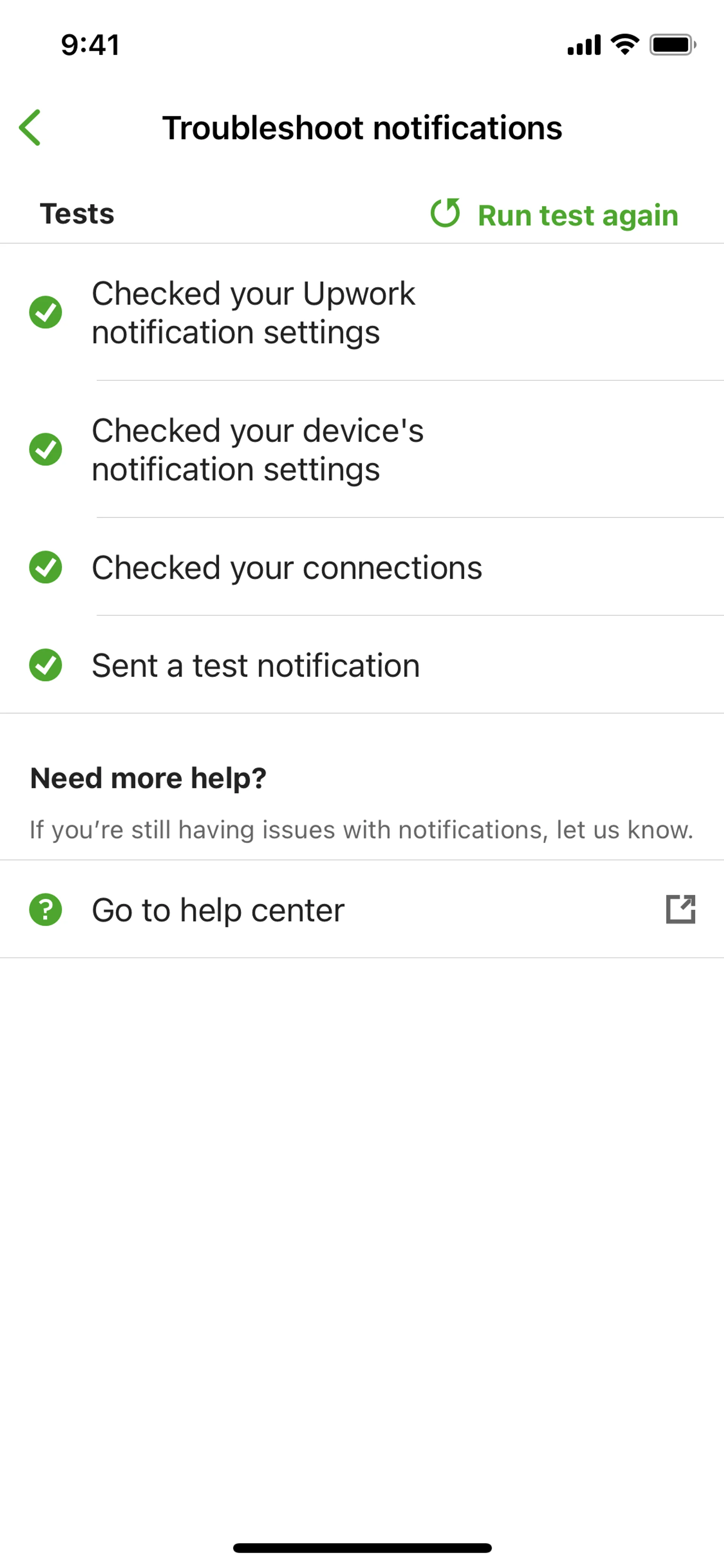Go back using the green back arrow
This screenshot has height=1568, width=724.
pos(30,128)
